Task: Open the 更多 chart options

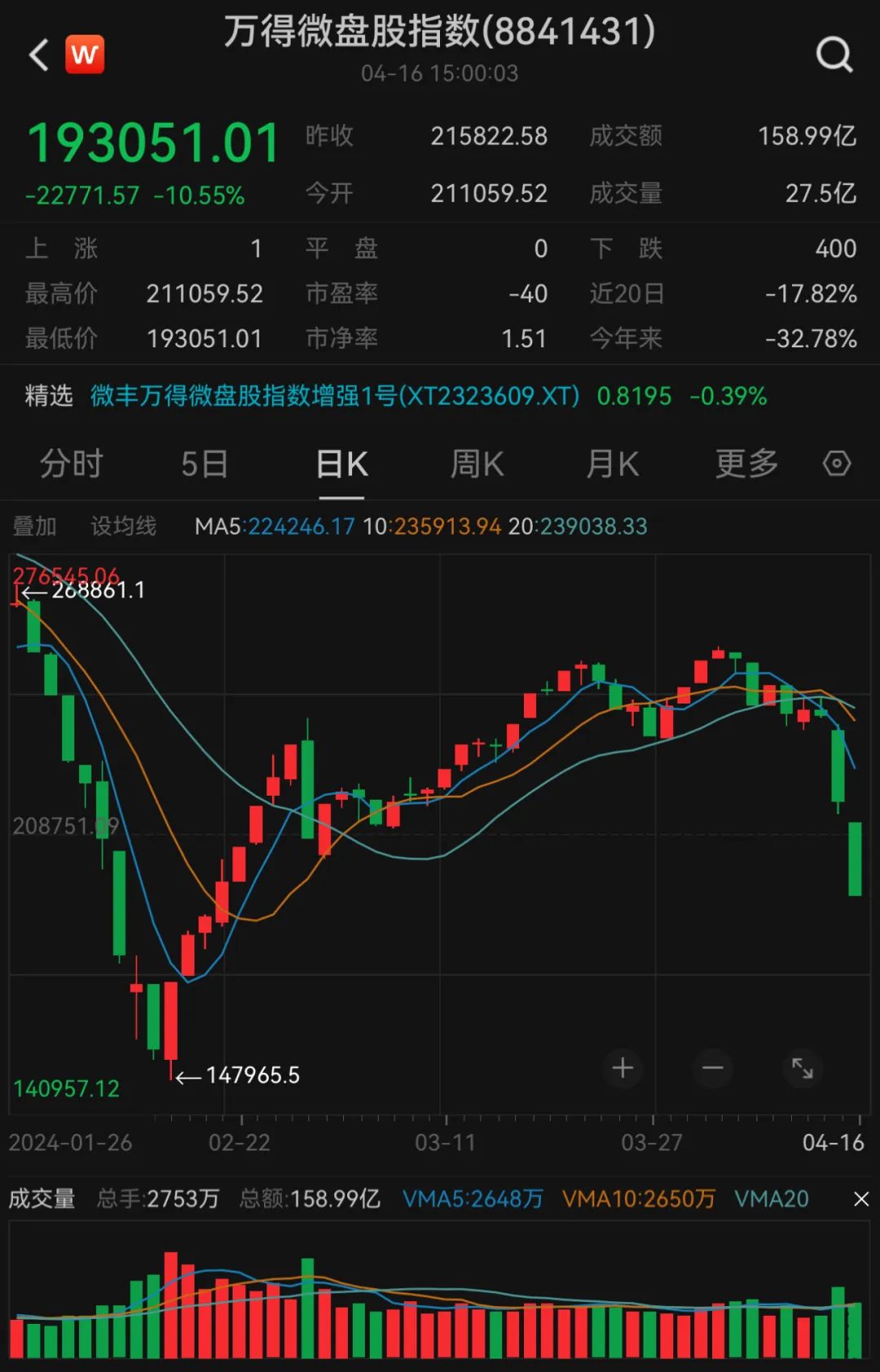Action: (x=746, y=465)
